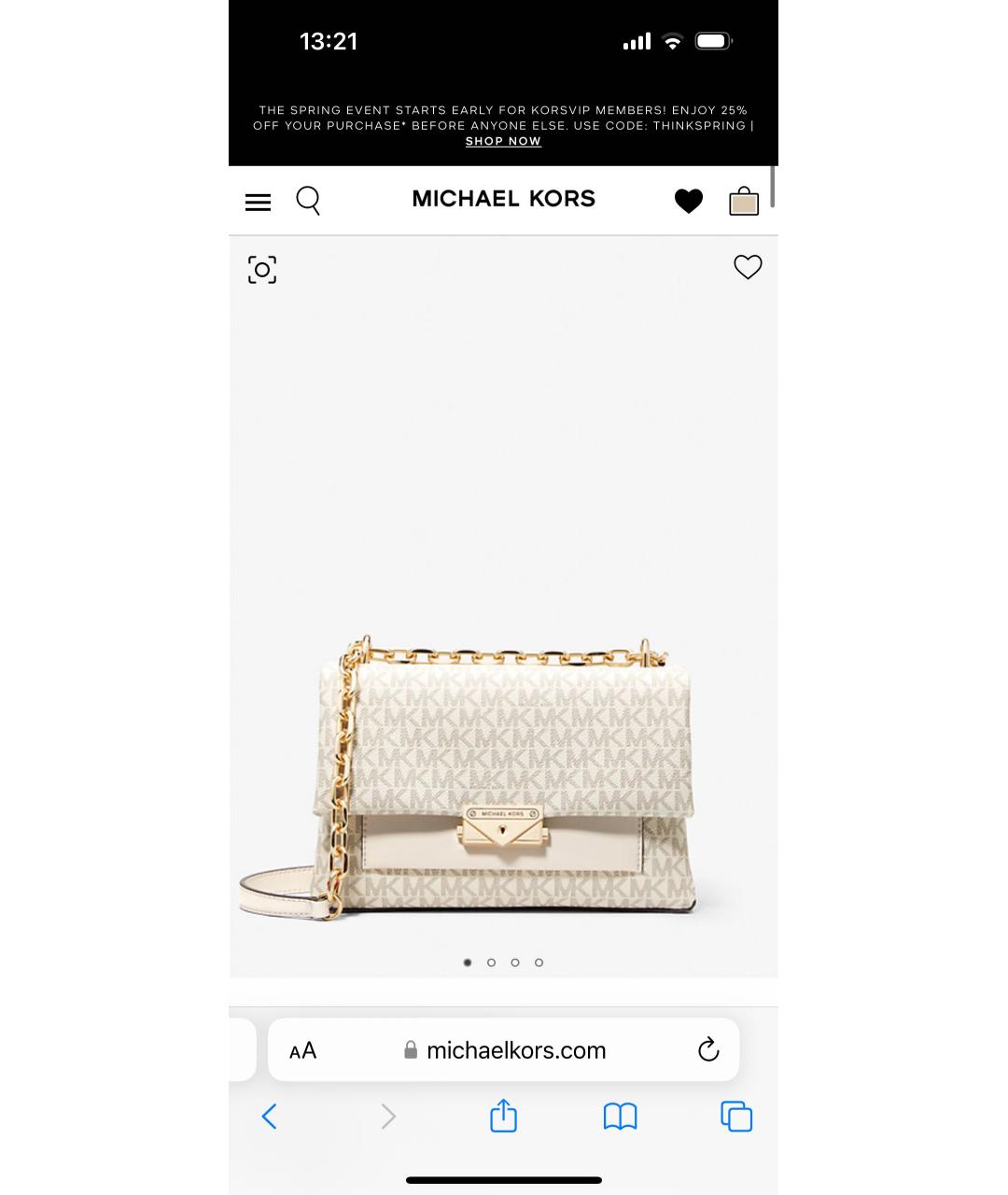Launch visual camera search

262,270
